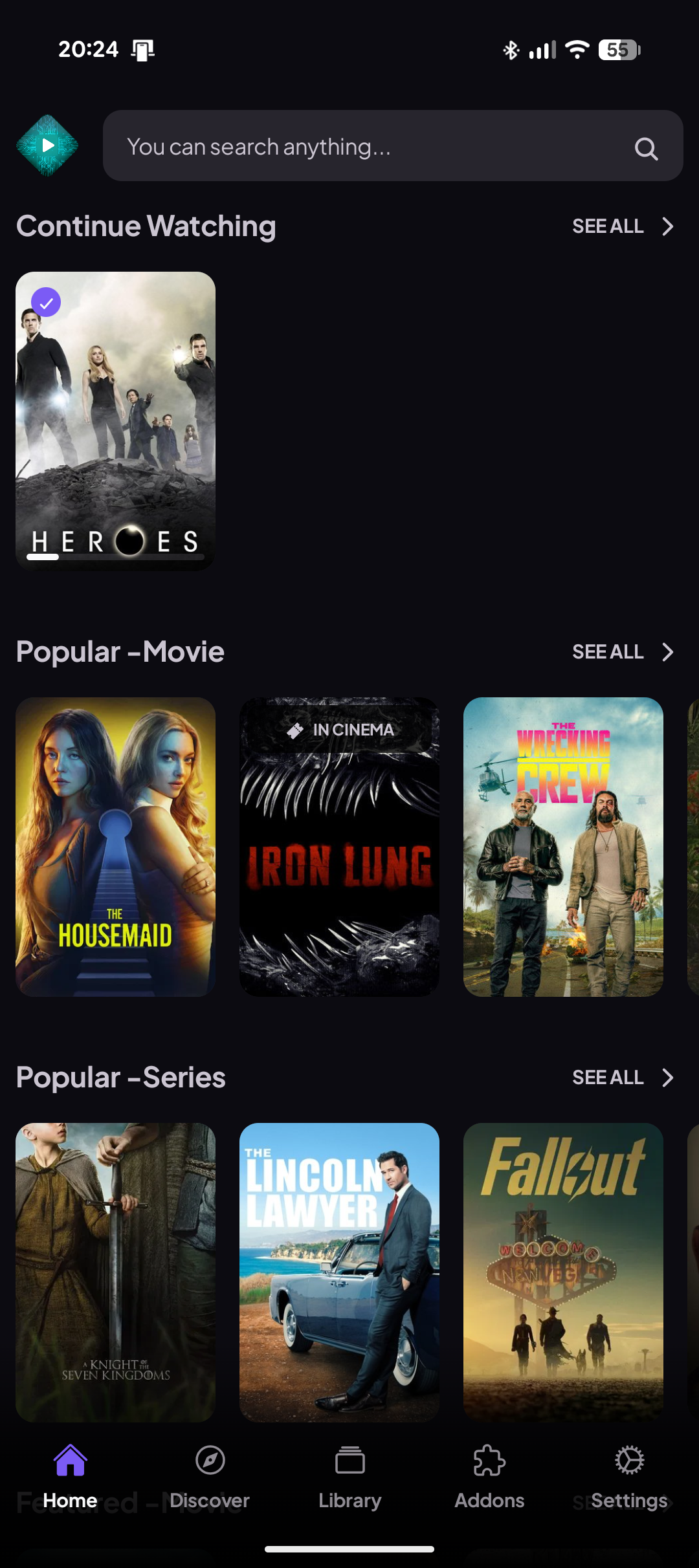699x1568 pixels.
Task: Open the search field
Action: 362,146
